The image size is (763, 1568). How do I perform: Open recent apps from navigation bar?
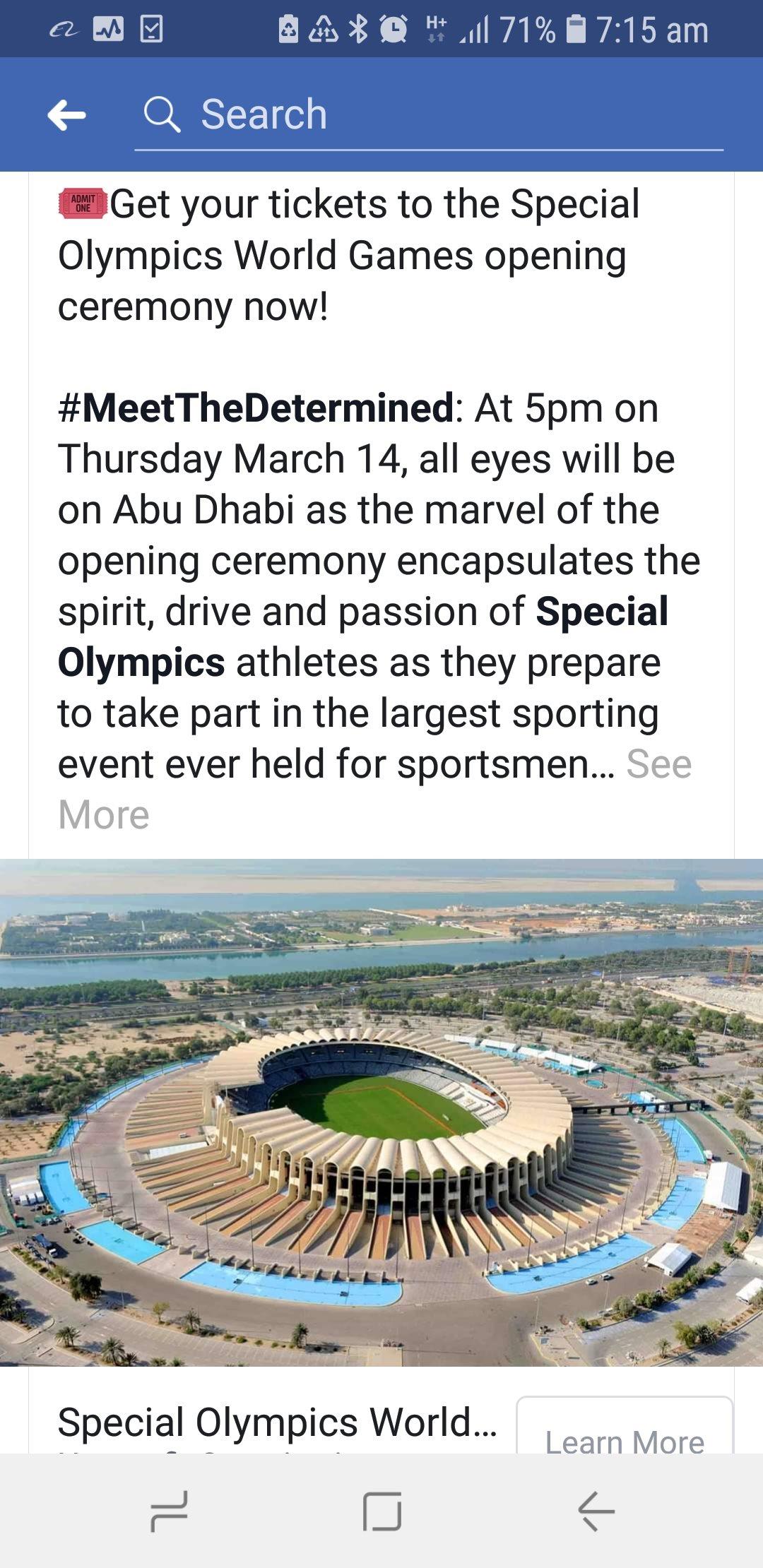(170, 1511)
